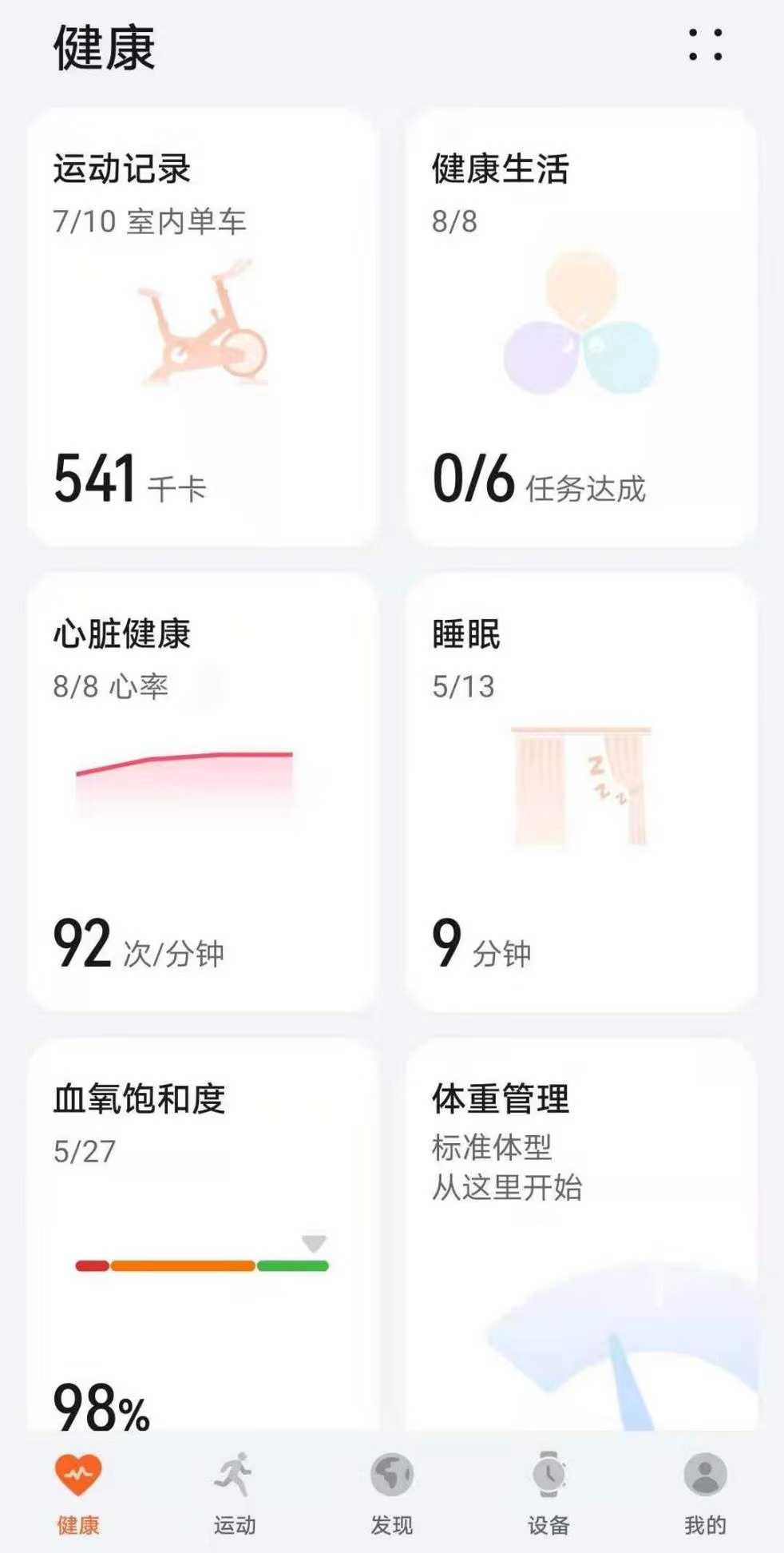Open the 运动记录 exercise record card
The height and width of the screenshot is (1553, 784).
202,328
